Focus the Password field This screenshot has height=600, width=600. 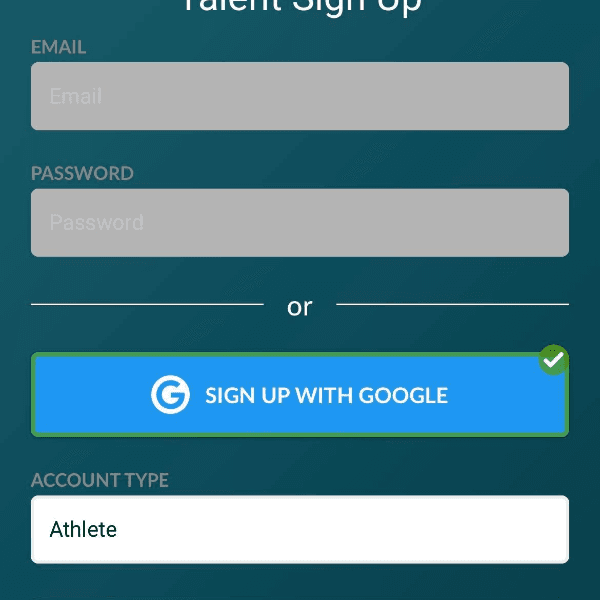point(300,223)
